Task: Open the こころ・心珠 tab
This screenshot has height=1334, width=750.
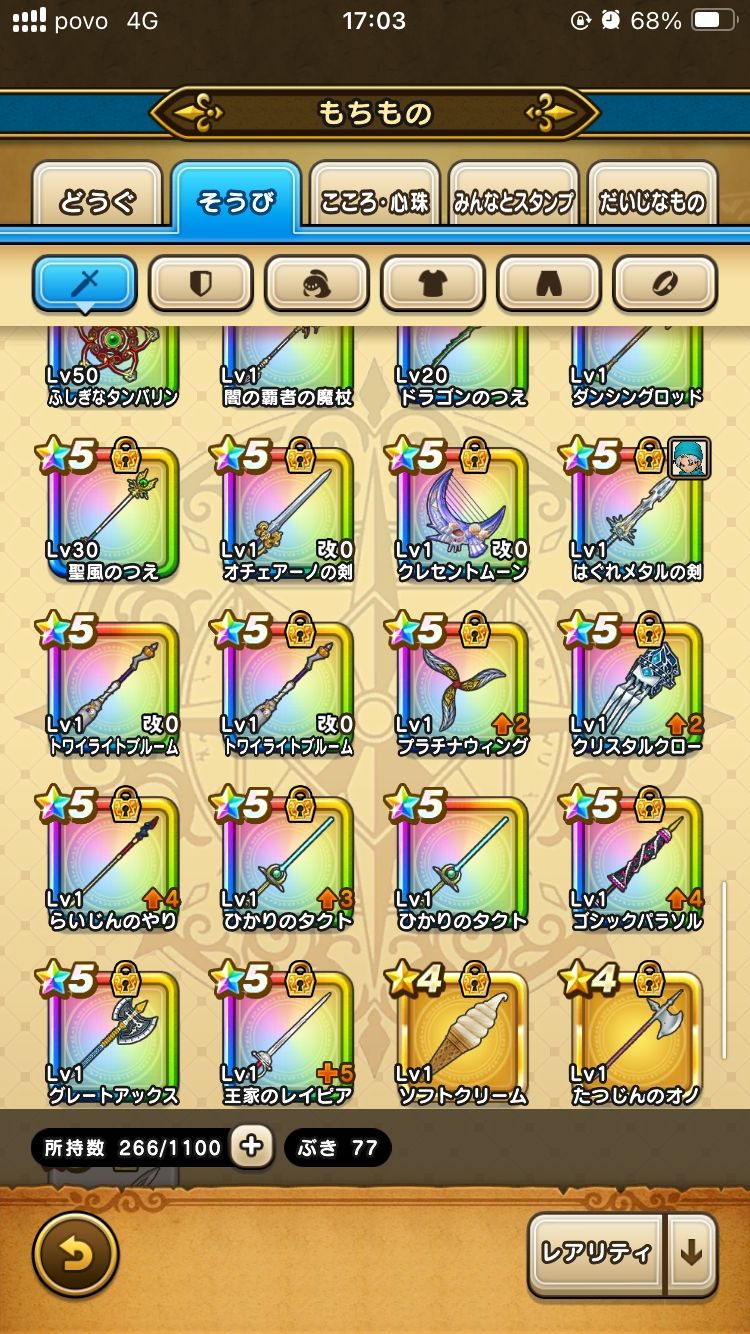Action: 375,201
